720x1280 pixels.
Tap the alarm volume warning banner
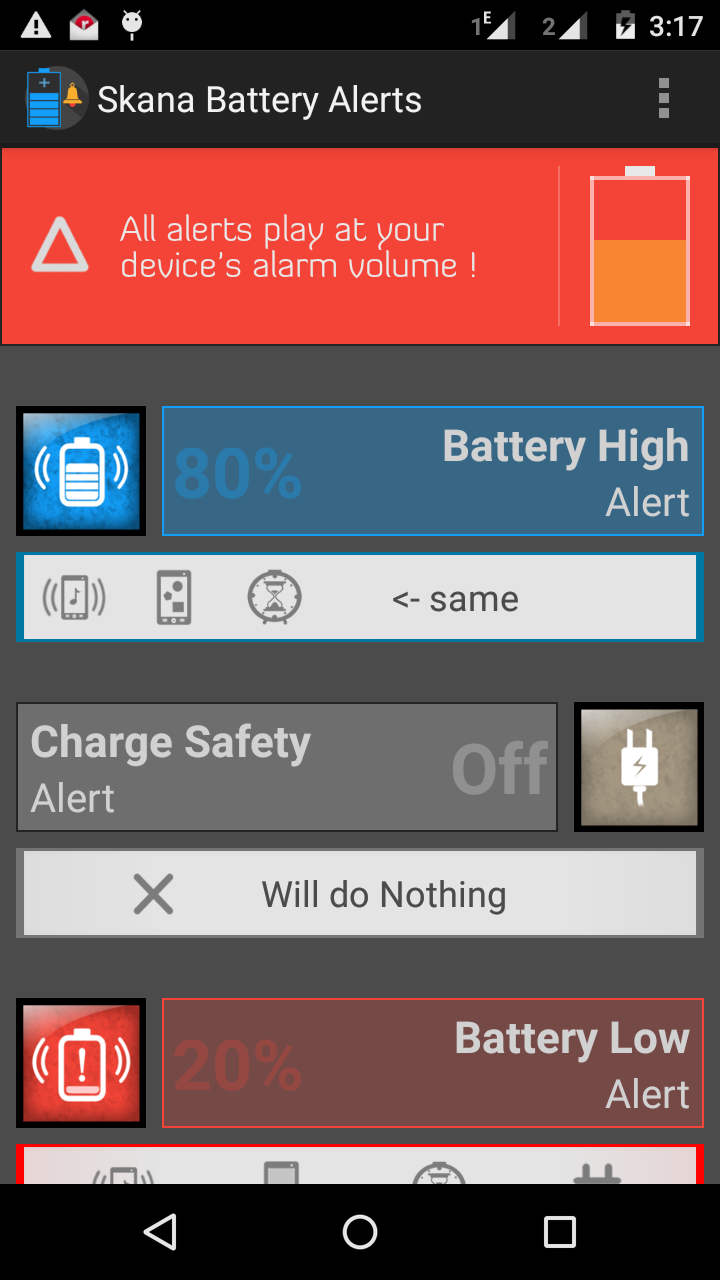[360, 246]
